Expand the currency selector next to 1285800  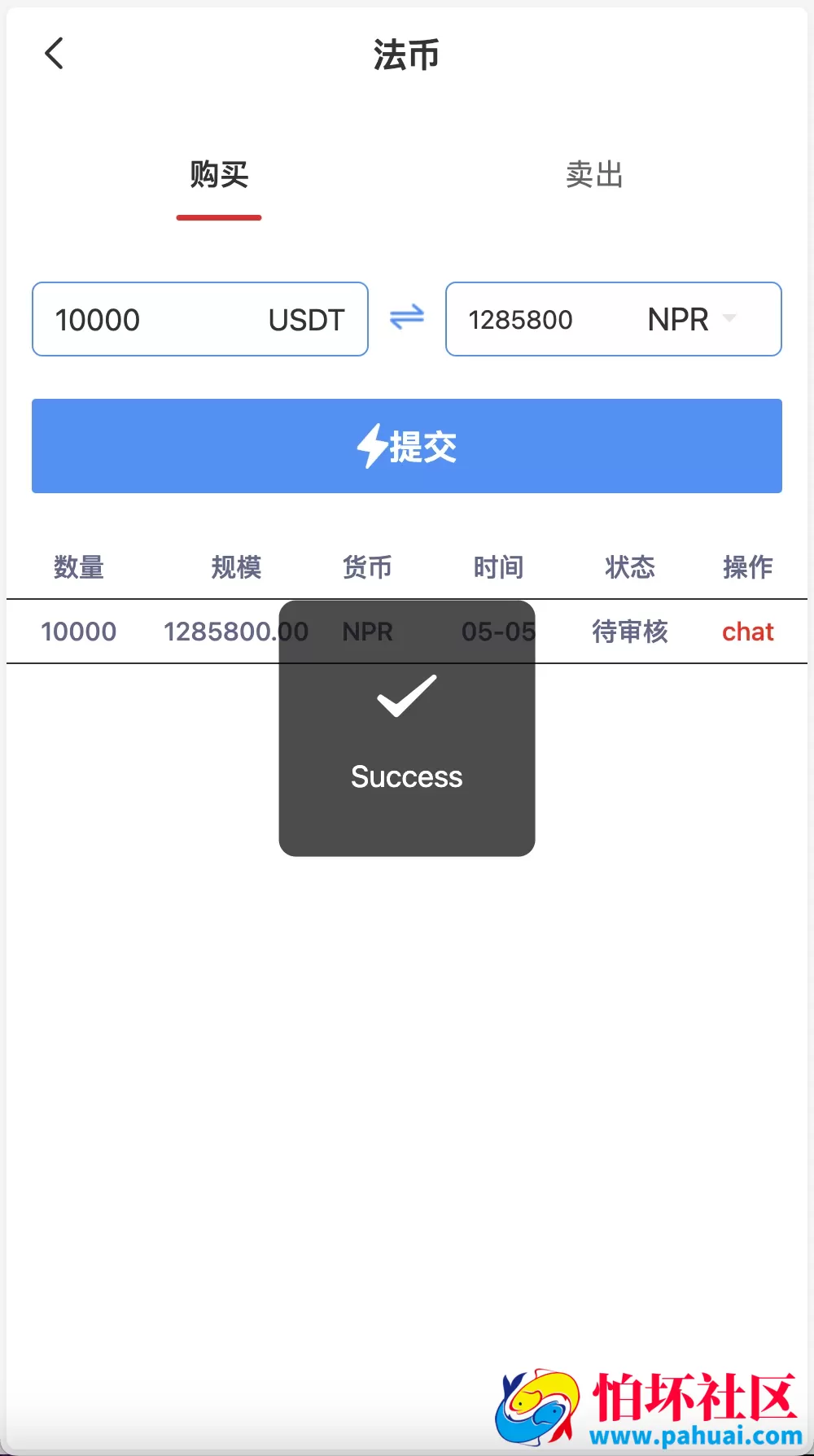click(730, 319)
